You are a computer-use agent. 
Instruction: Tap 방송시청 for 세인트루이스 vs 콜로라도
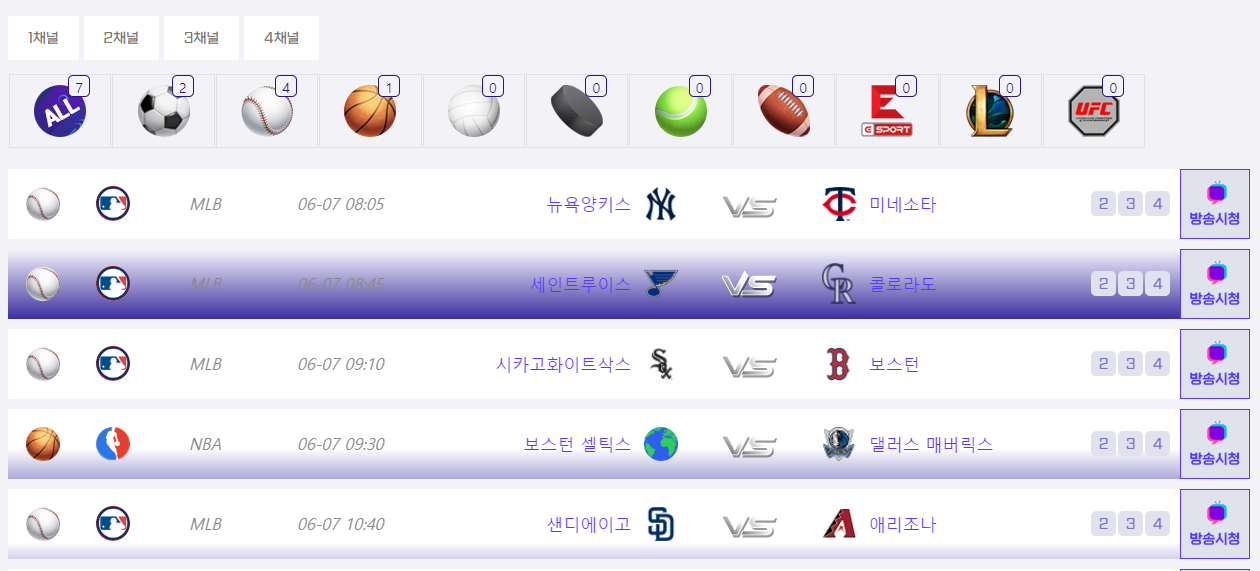coord(1214,284)
